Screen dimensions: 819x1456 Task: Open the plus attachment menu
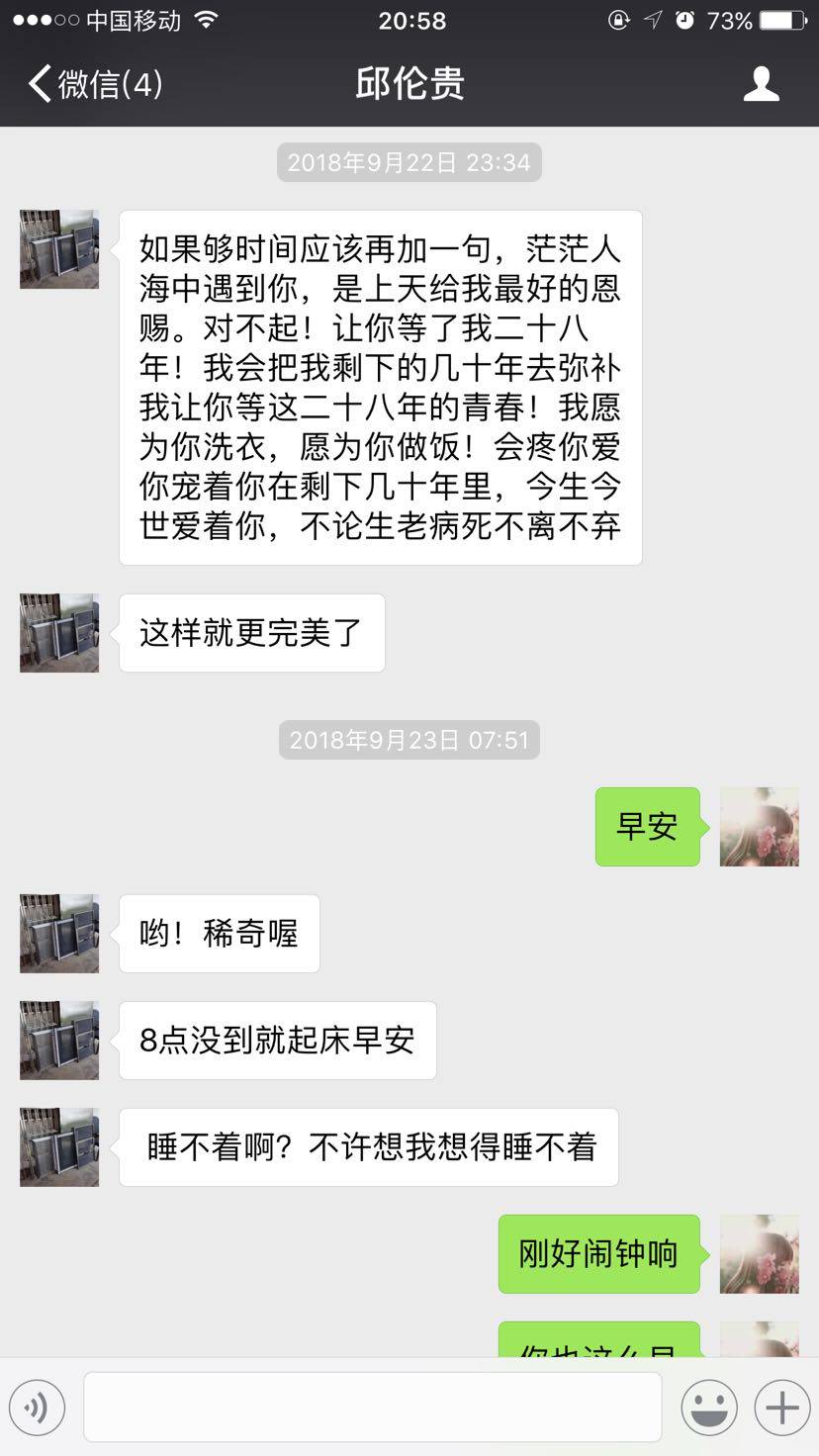pos(781,1407)
